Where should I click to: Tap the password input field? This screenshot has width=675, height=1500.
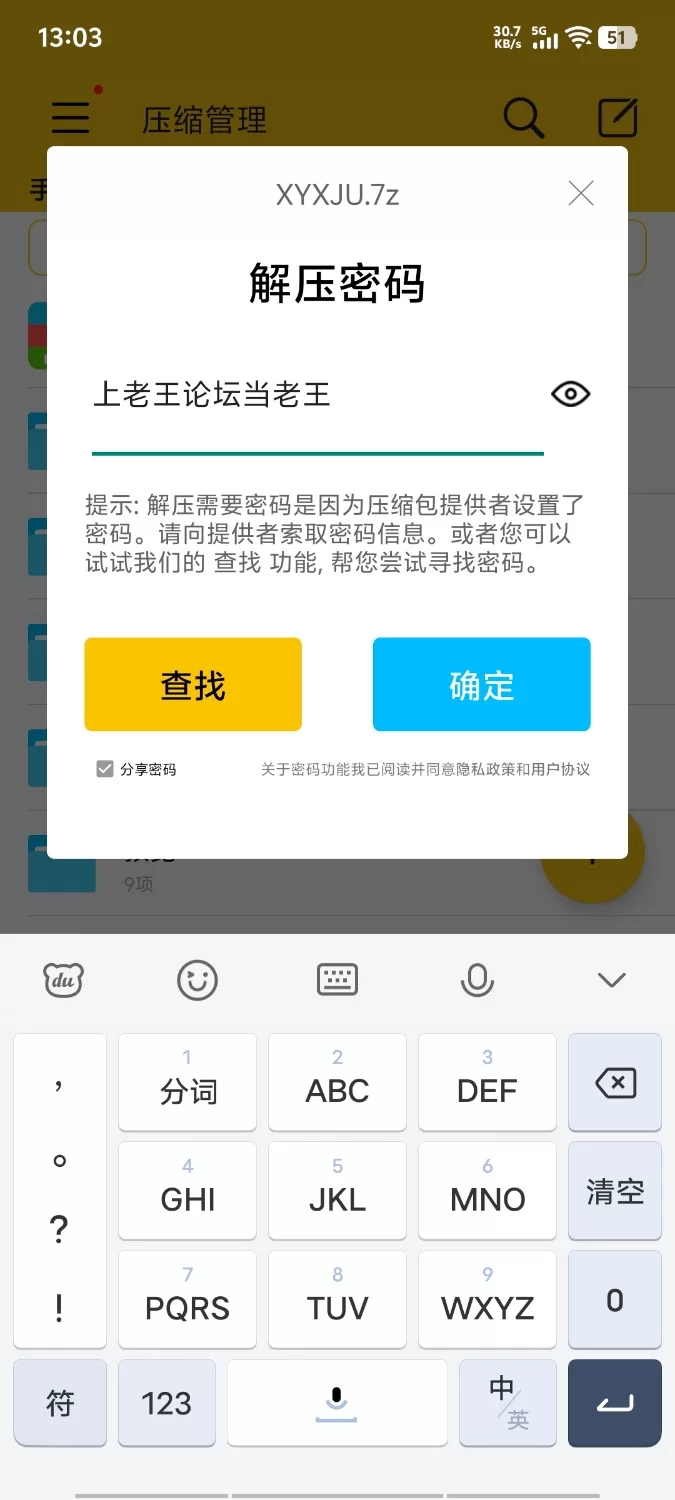316,396
